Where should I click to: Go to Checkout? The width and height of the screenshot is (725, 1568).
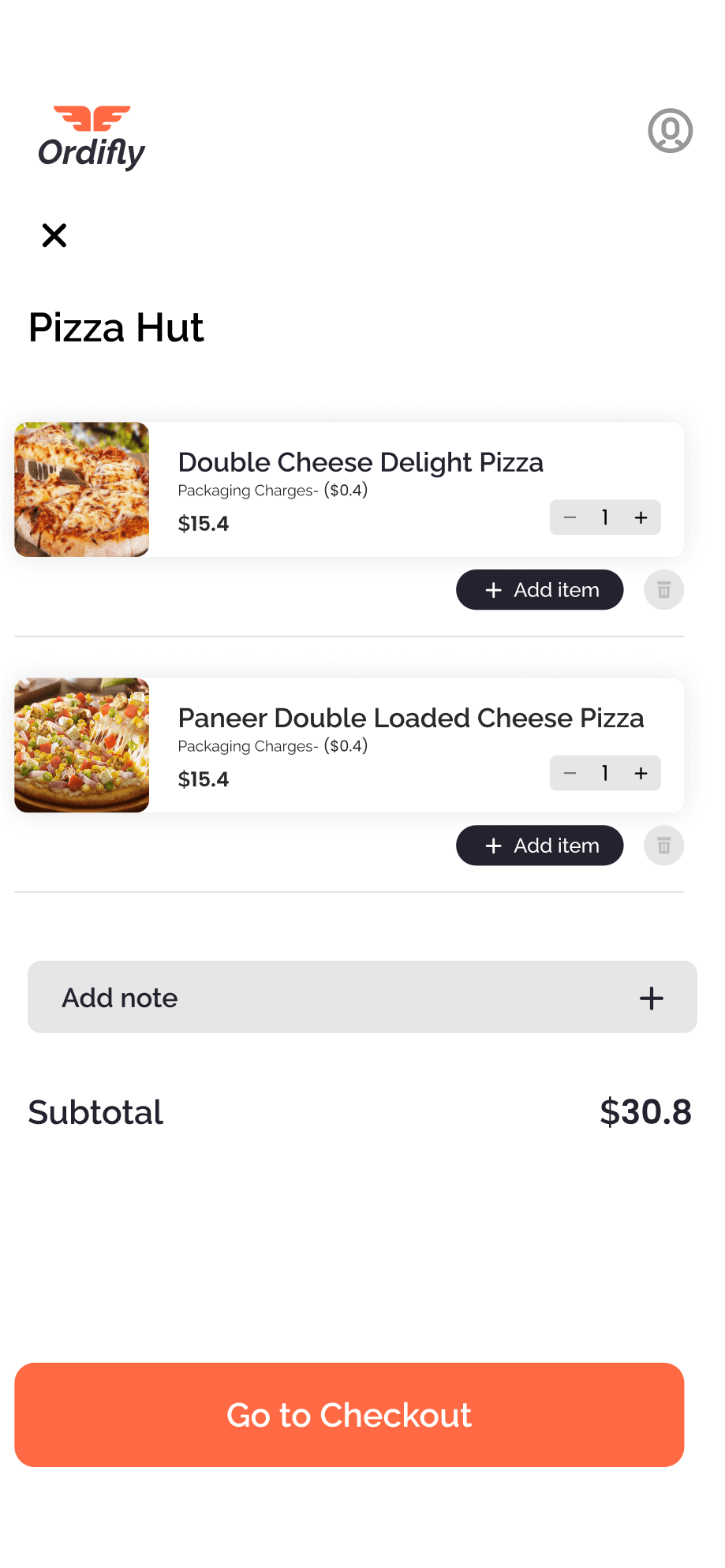tap(349, 1415)
